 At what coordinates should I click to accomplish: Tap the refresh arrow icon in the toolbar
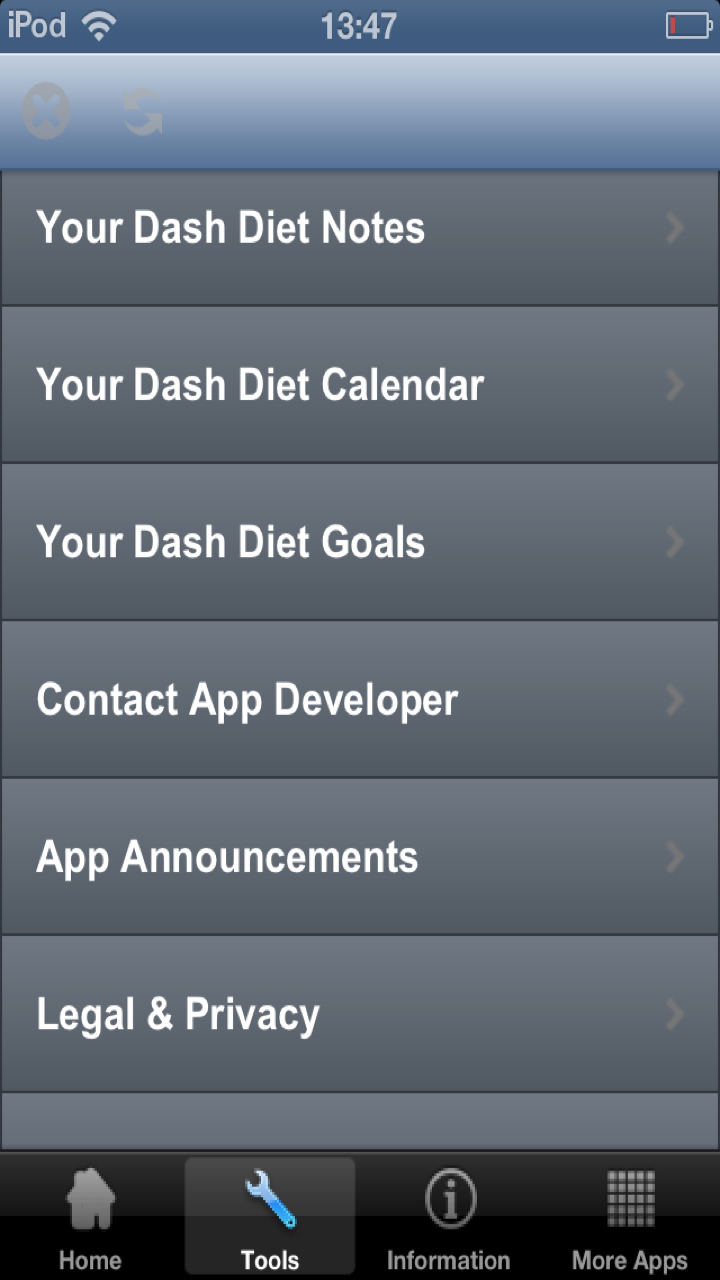140,110
